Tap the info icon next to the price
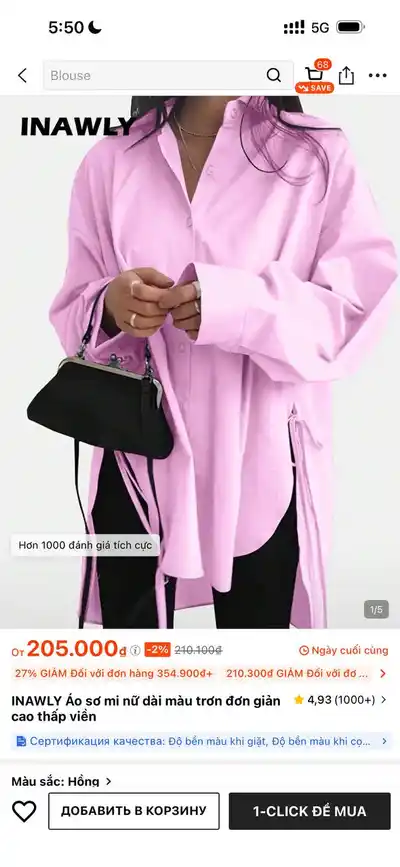This screenshot has width=400, height=867. point(135,651)
